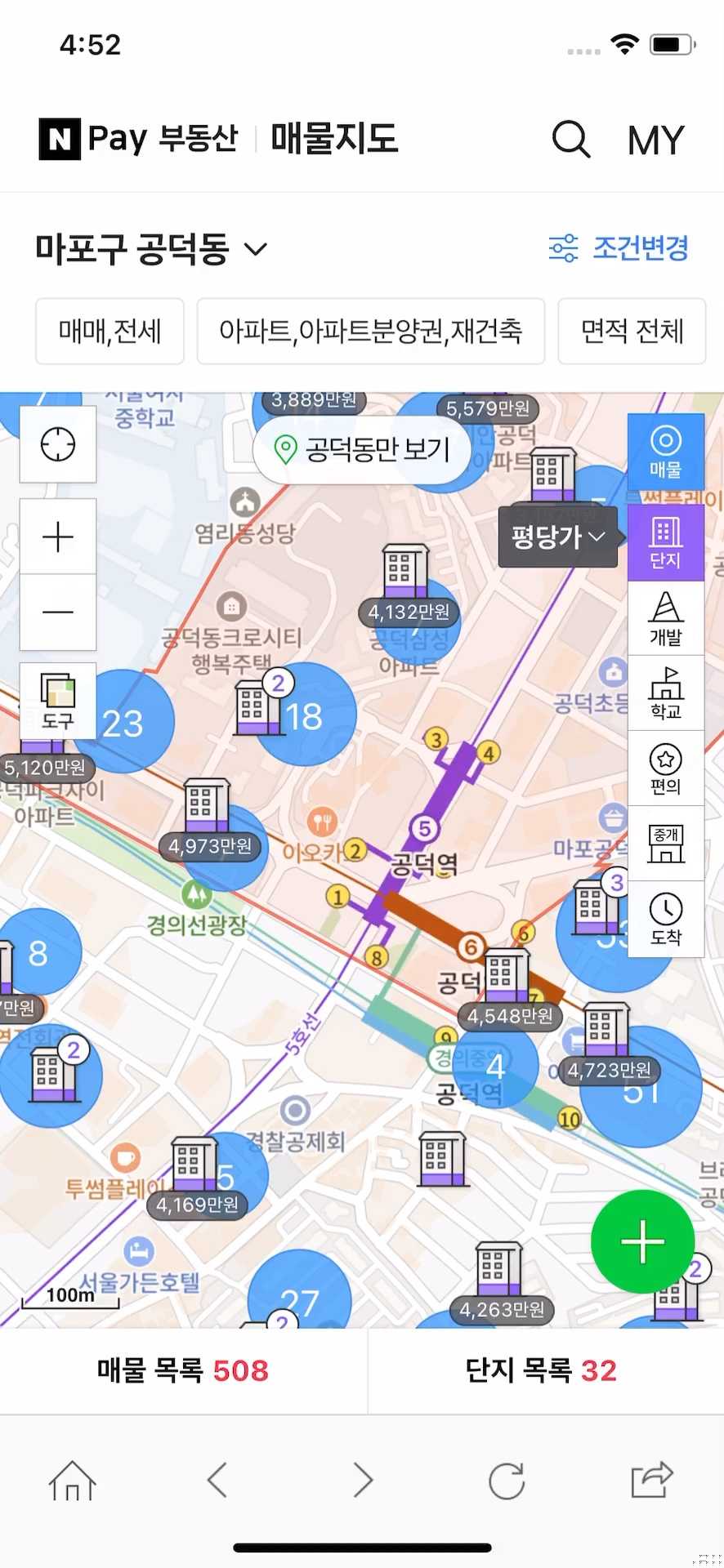Viewport: 724px width, 1568px height.
Task: Tap the green plus floating action button
Action: 643,1242
